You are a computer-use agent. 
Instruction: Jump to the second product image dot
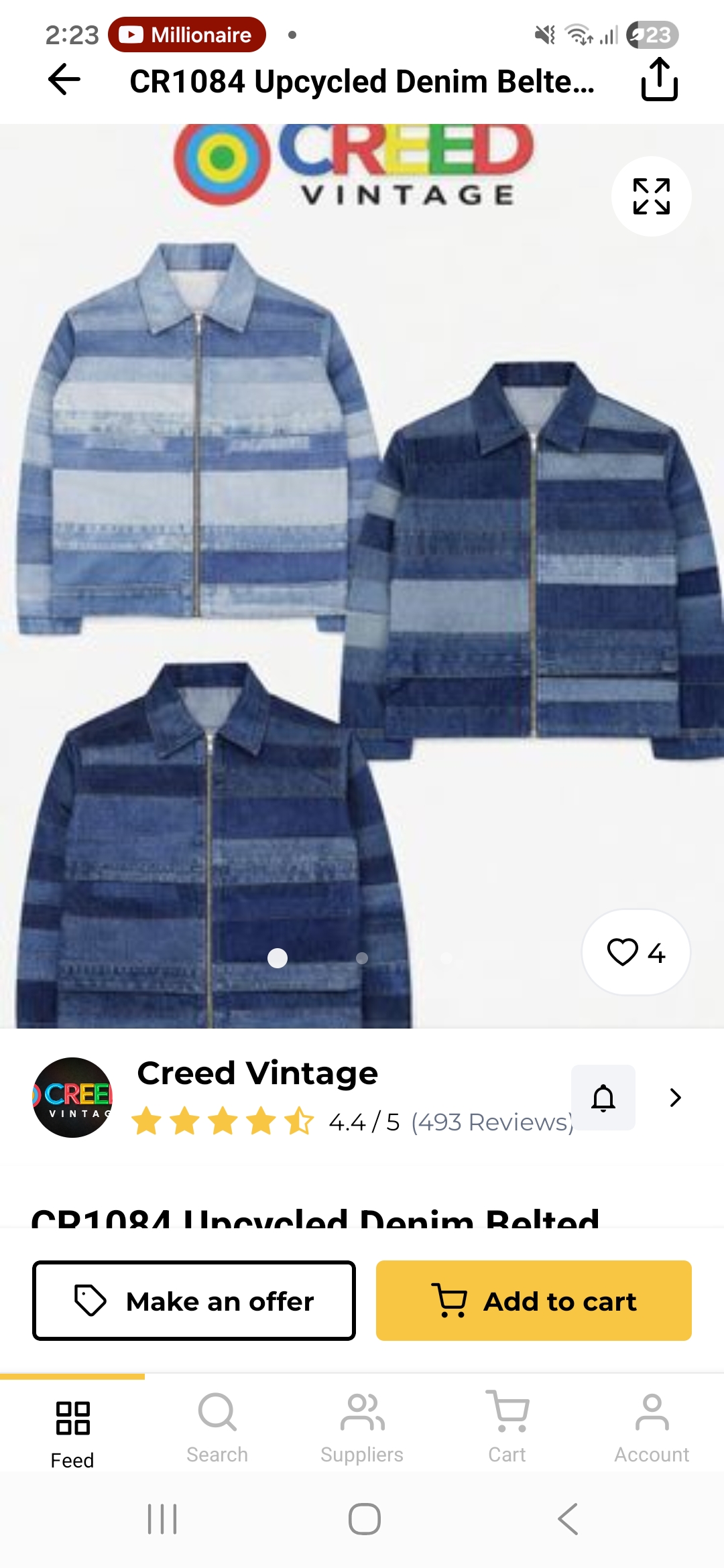[362, 958]
